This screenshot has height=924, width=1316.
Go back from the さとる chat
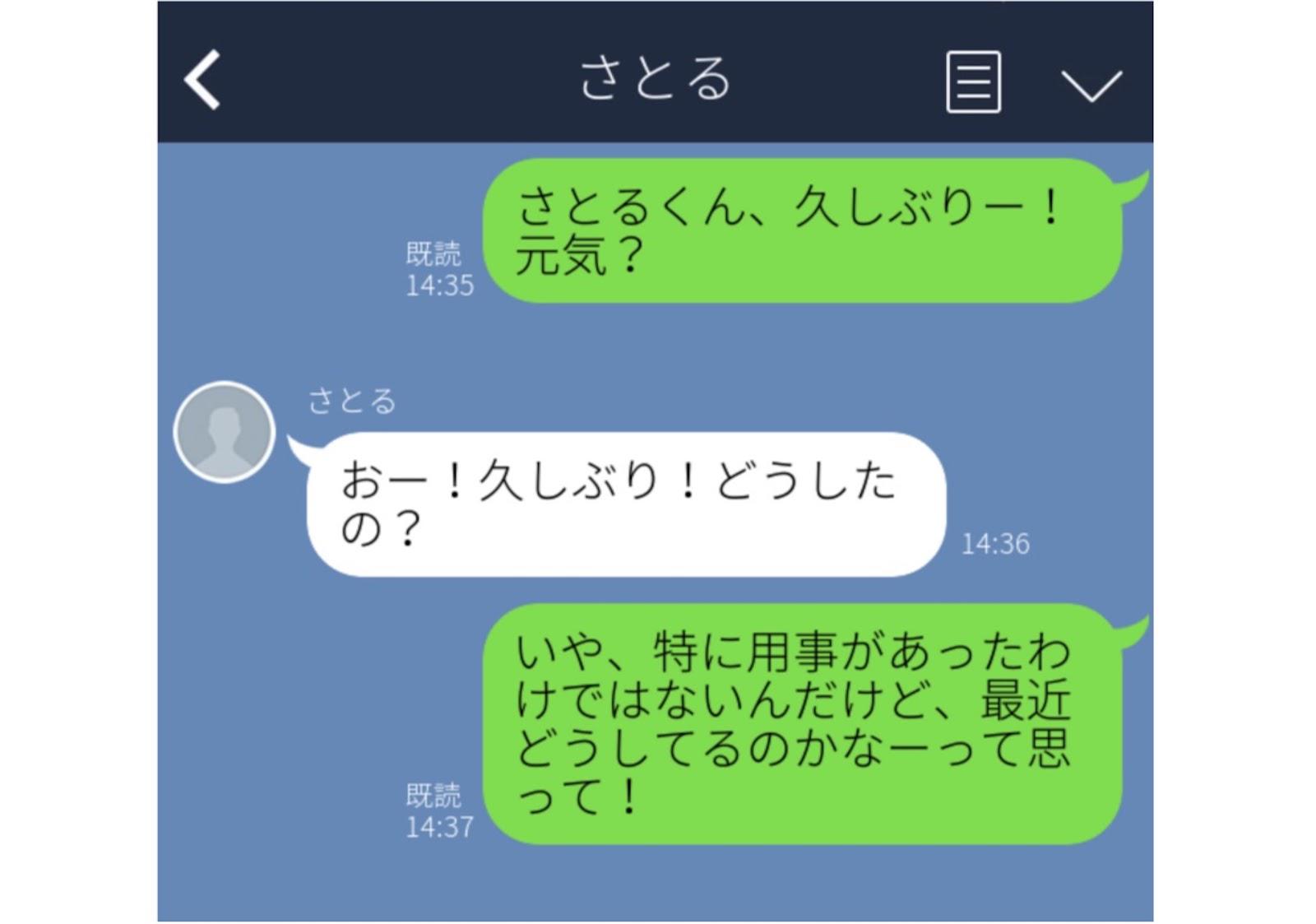coord(202,80)
